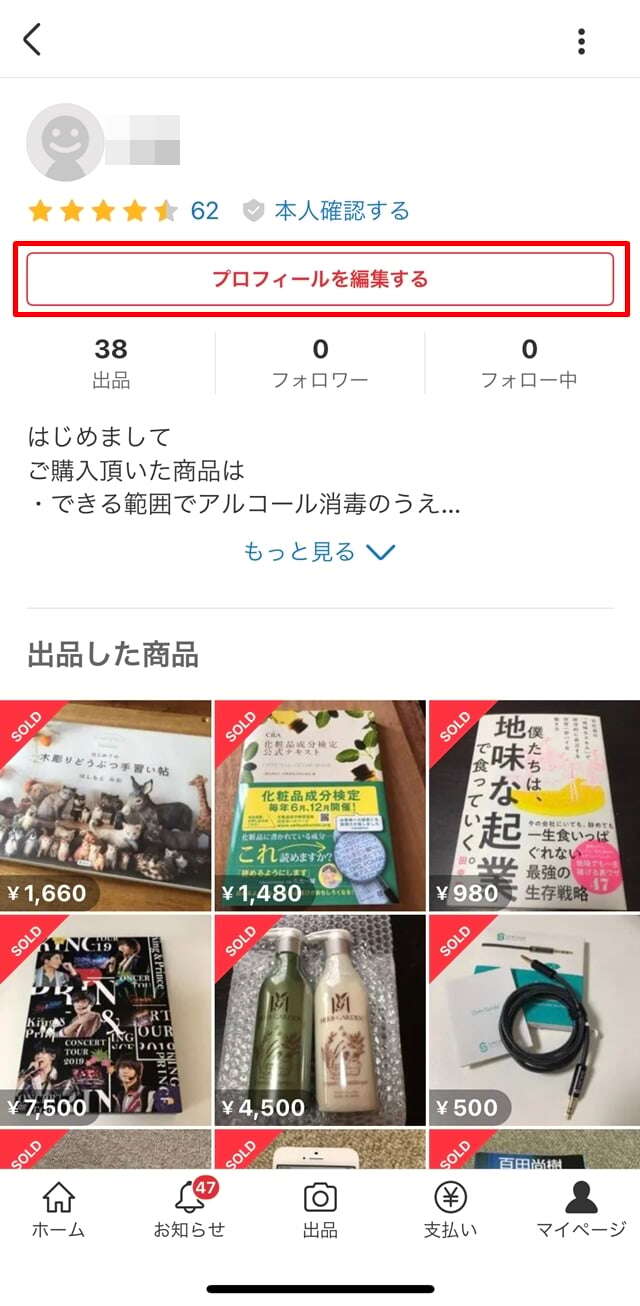Open the お知らせ notifications tab
The image size is (640, 1306).
coord(189,1208)
